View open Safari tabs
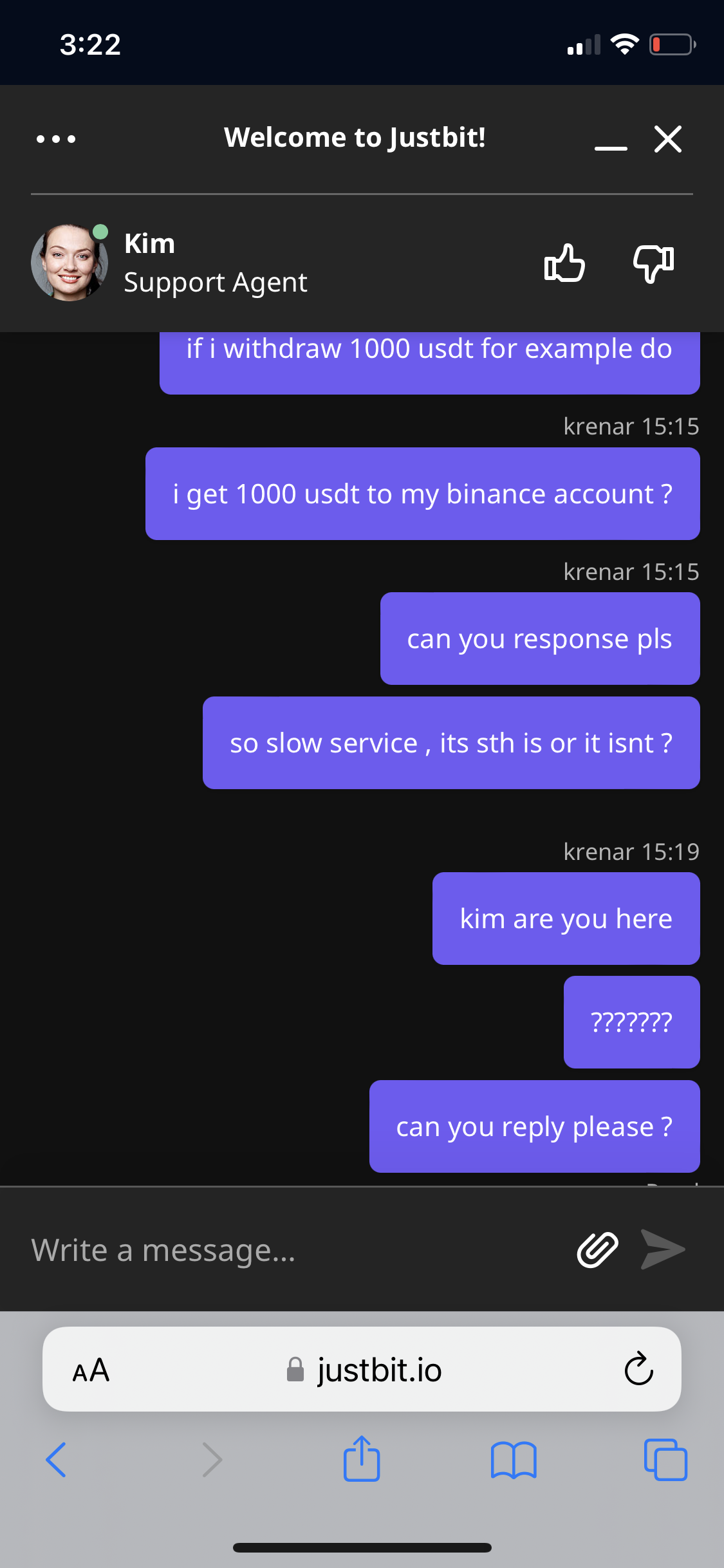 pos(665,1460)
